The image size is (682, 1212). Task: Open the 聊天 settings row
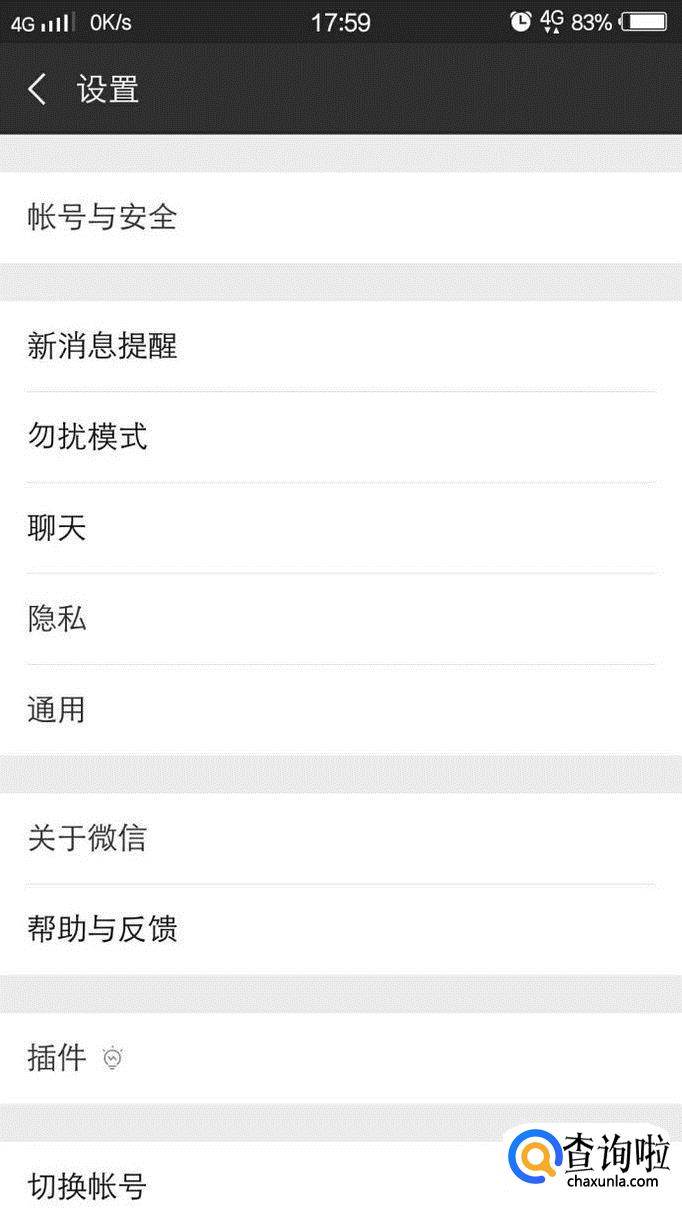pyautogui.click(x=340, y=528)
